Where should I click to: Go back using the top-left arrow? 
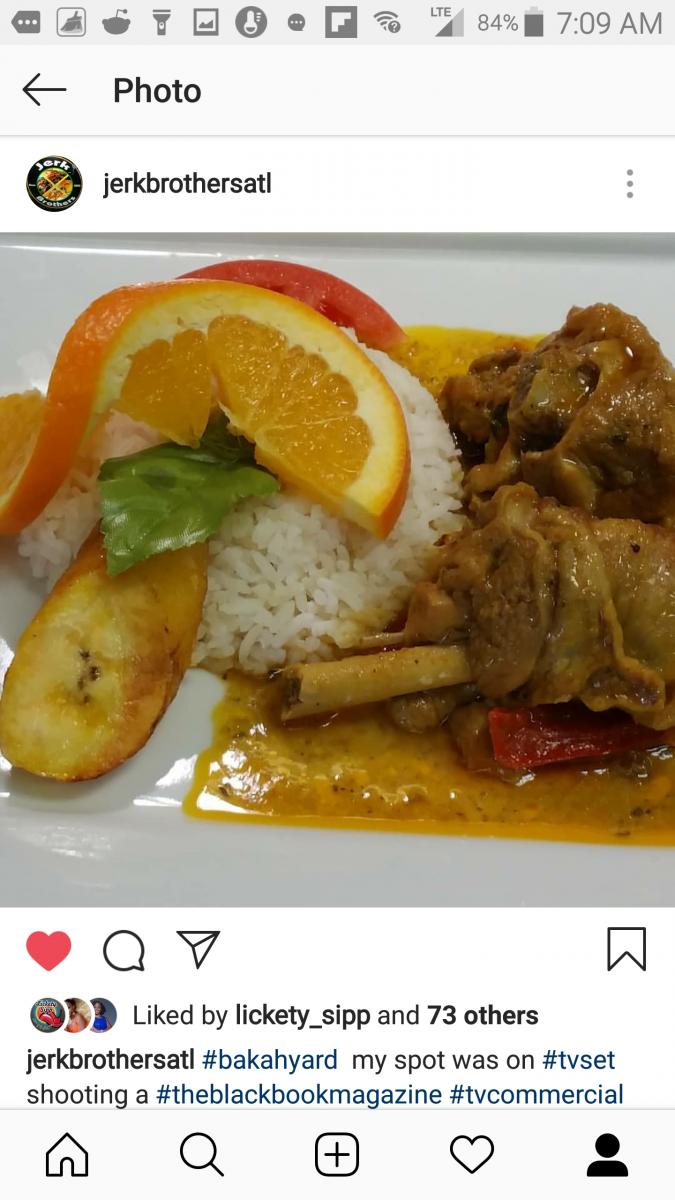click(44, 90)
